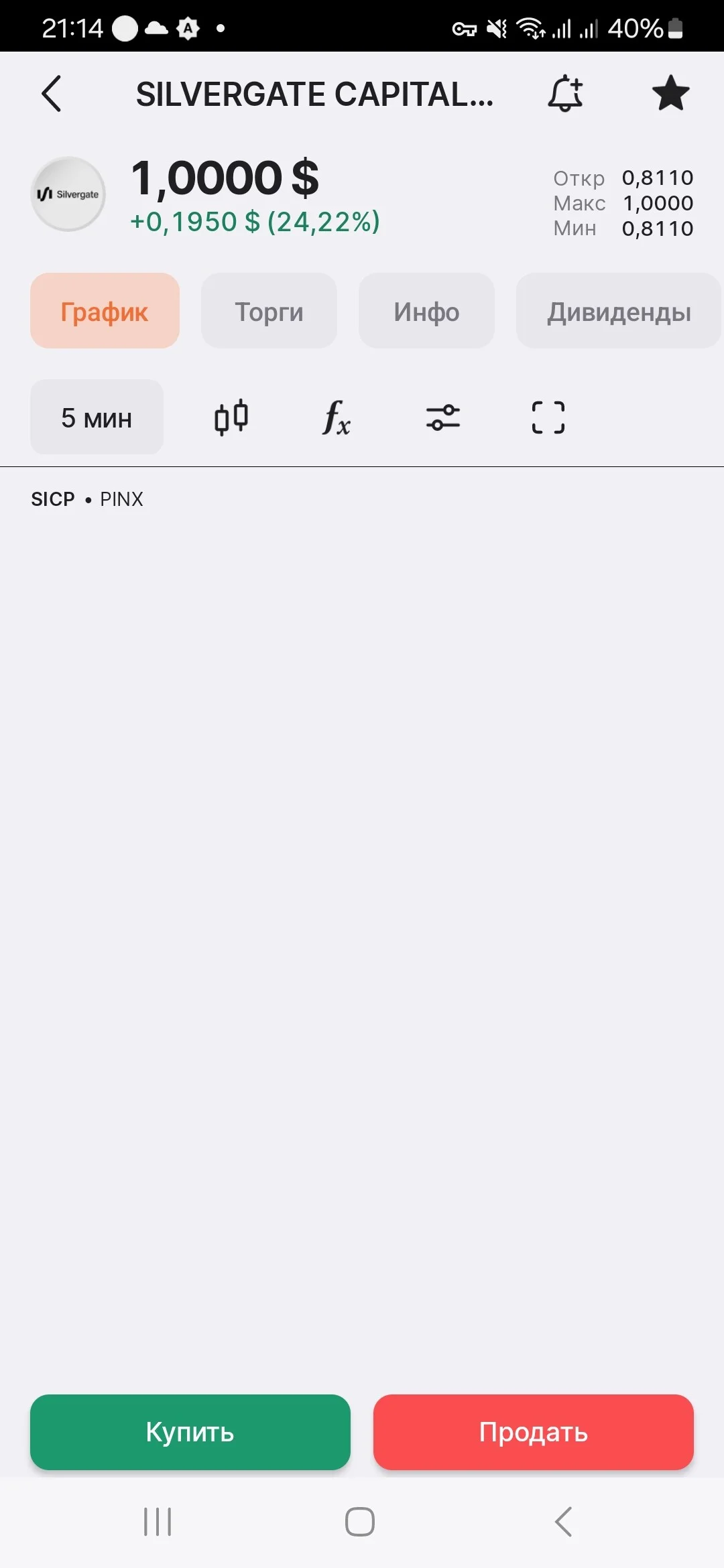Switch to the Торги tab
This screenshot has width=724, height=1568.
[269, 311]
